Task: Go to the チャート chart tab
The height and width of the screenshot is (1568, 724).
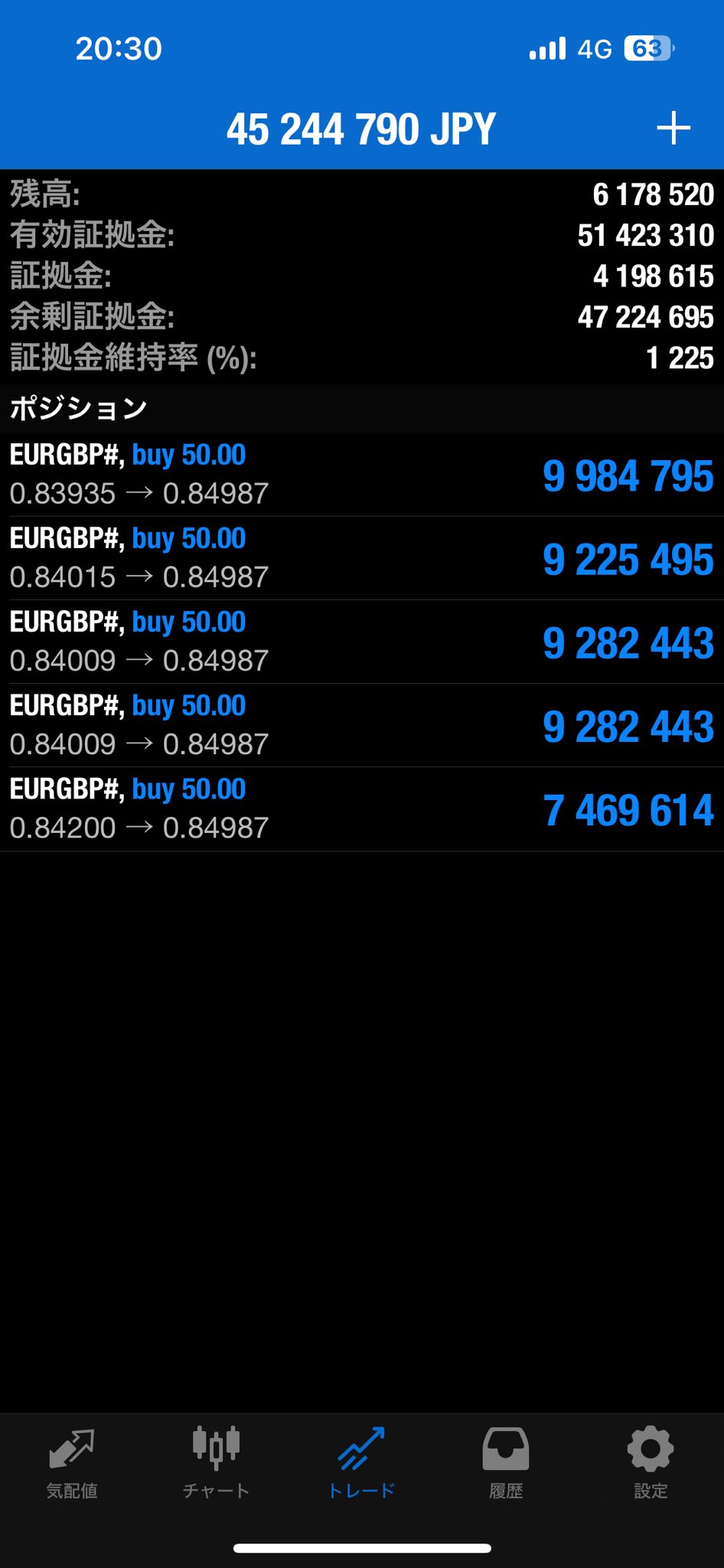Action: click(x=216, y=1463)
